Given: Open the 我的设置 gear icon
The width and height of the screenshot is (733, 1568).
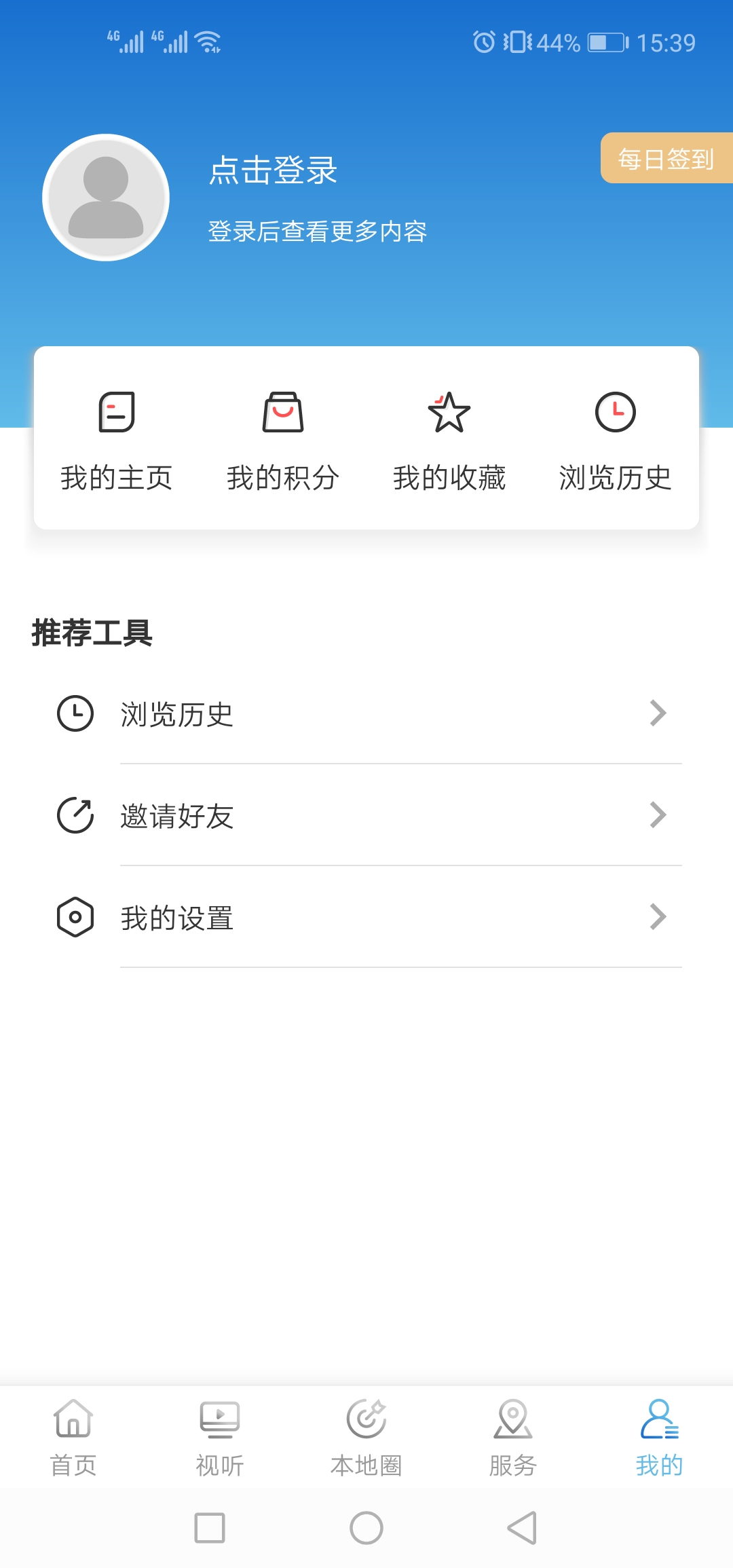Looking at the screenshot, I should [x=75, y=917].
